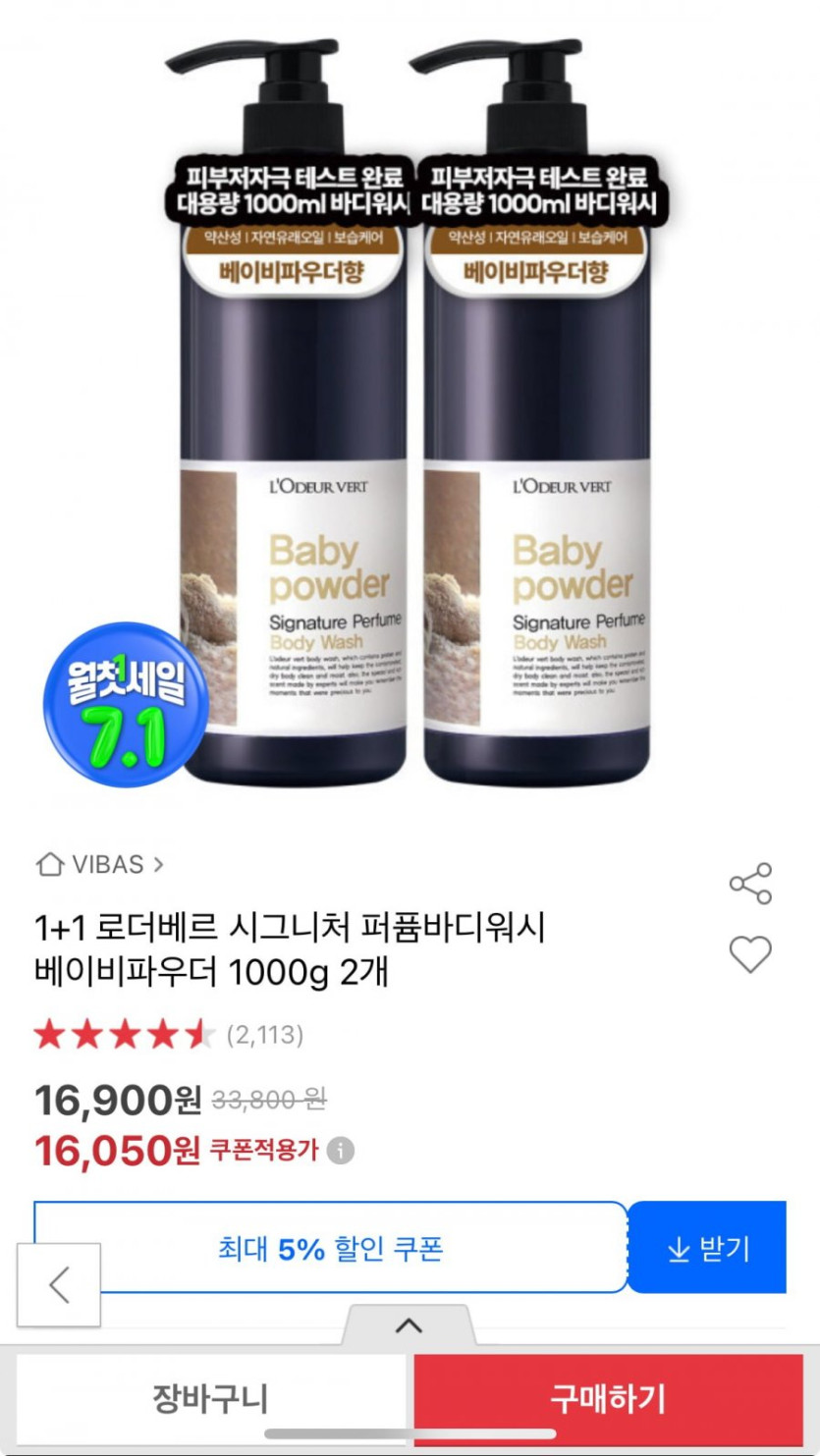820x1456 pixels.
Task: Go back with the left arrow
Action: [x=59, y=1284]
